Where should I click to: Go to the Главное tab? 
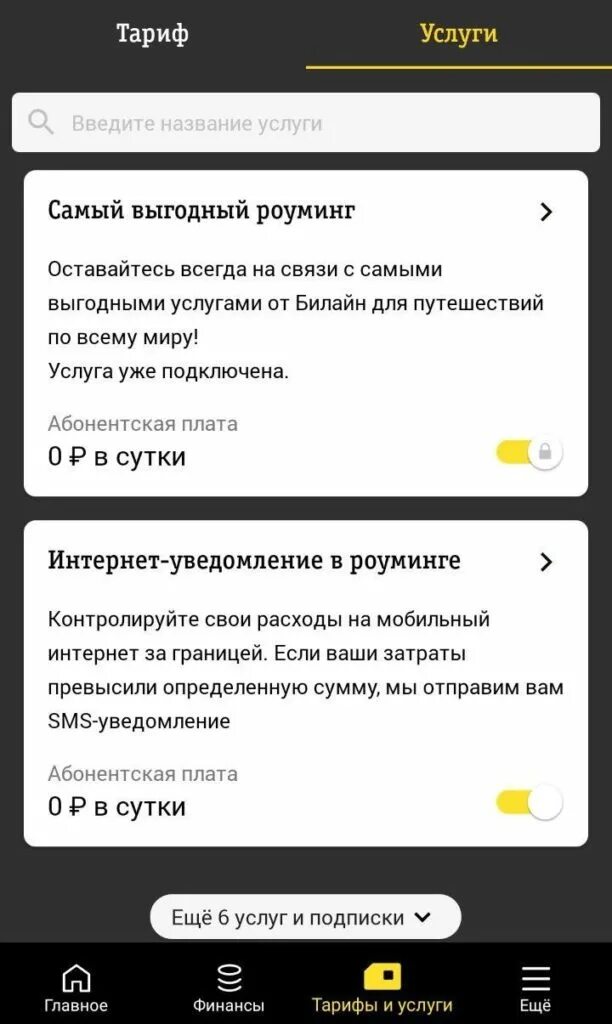click(76, 988)
